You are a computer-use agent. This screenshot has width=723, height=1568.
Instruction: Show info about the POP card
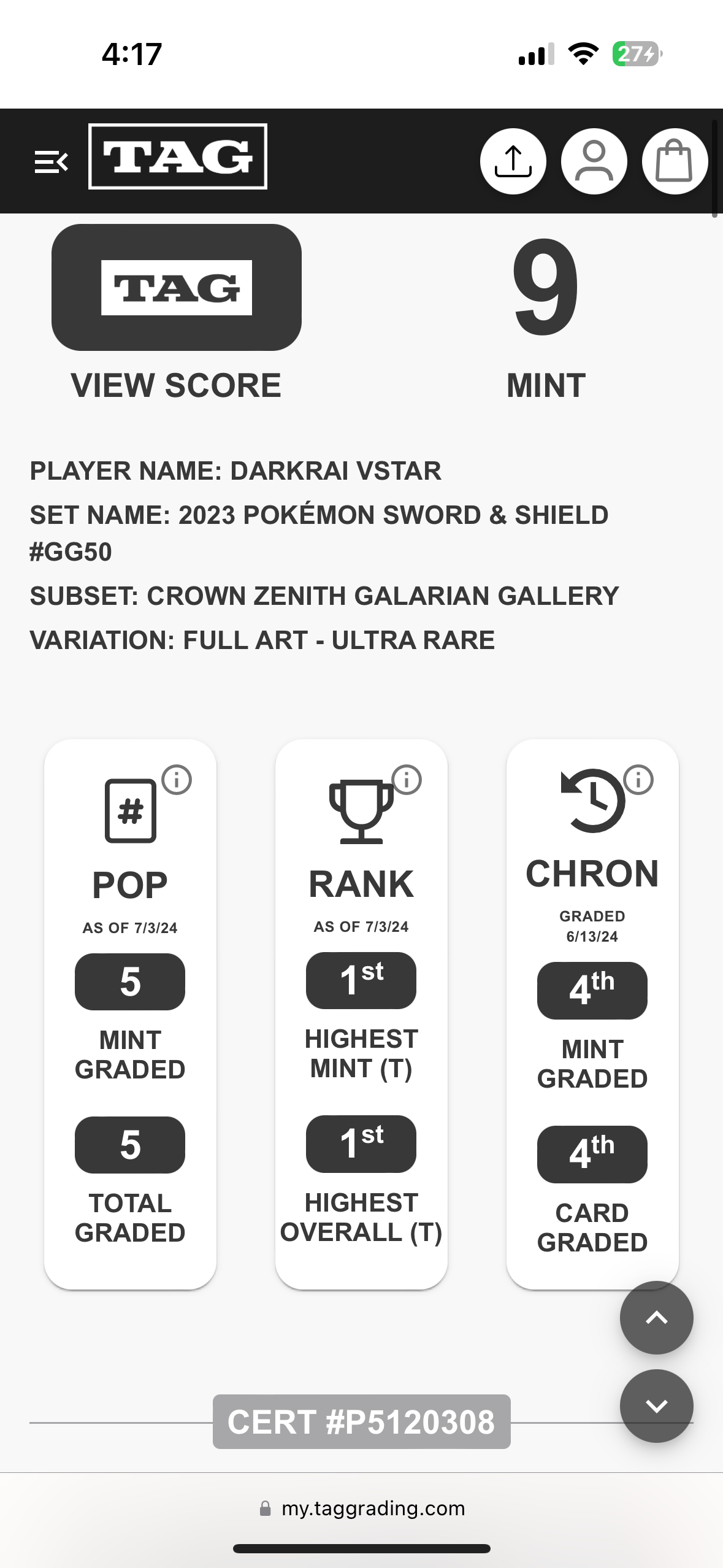coord(177,780)
